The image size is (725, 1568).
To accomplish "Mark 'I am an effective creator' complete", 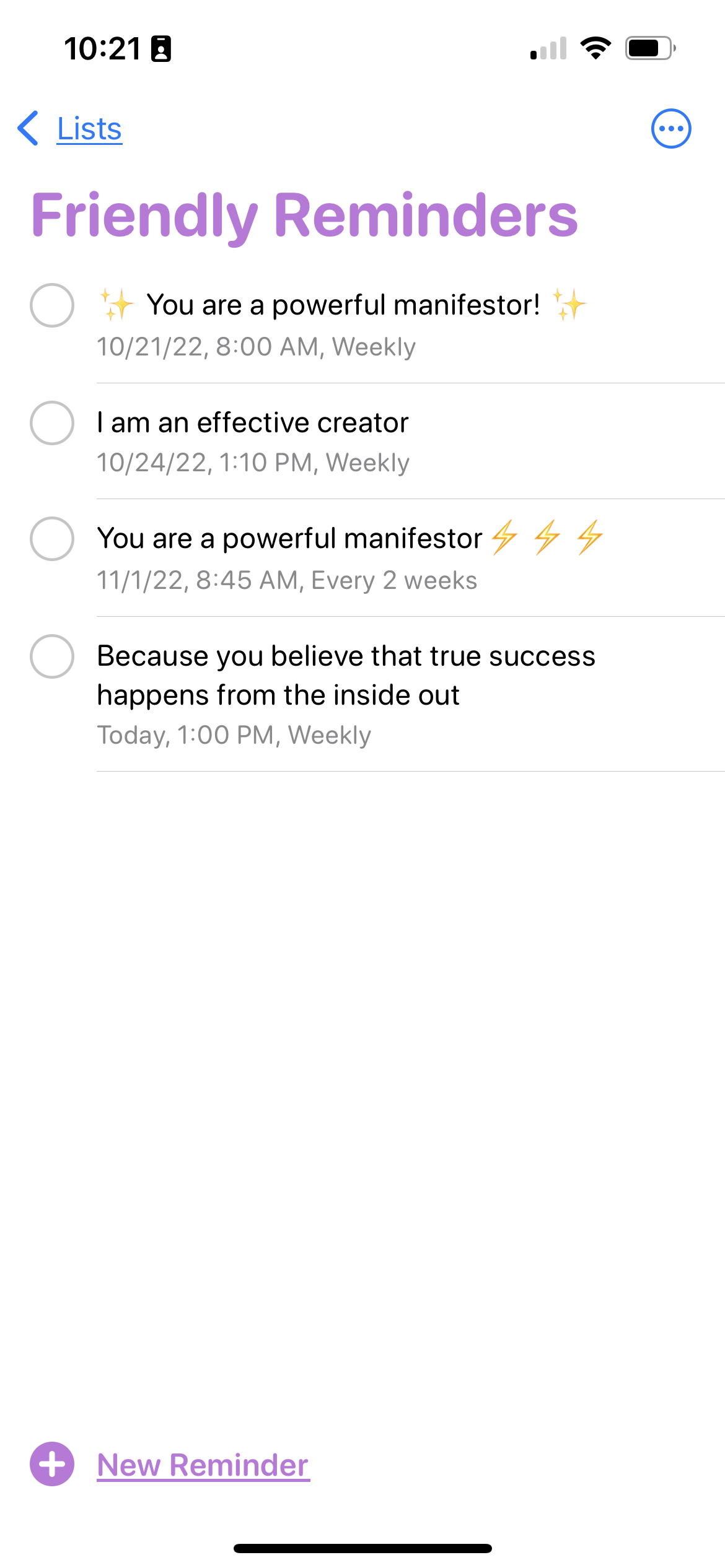I will (52, 423).
